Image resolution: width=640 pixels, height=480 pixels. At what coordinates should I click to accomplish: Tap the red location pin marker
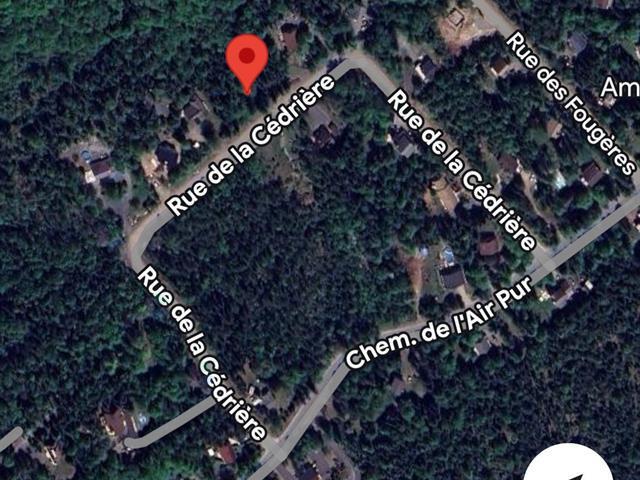247,60
